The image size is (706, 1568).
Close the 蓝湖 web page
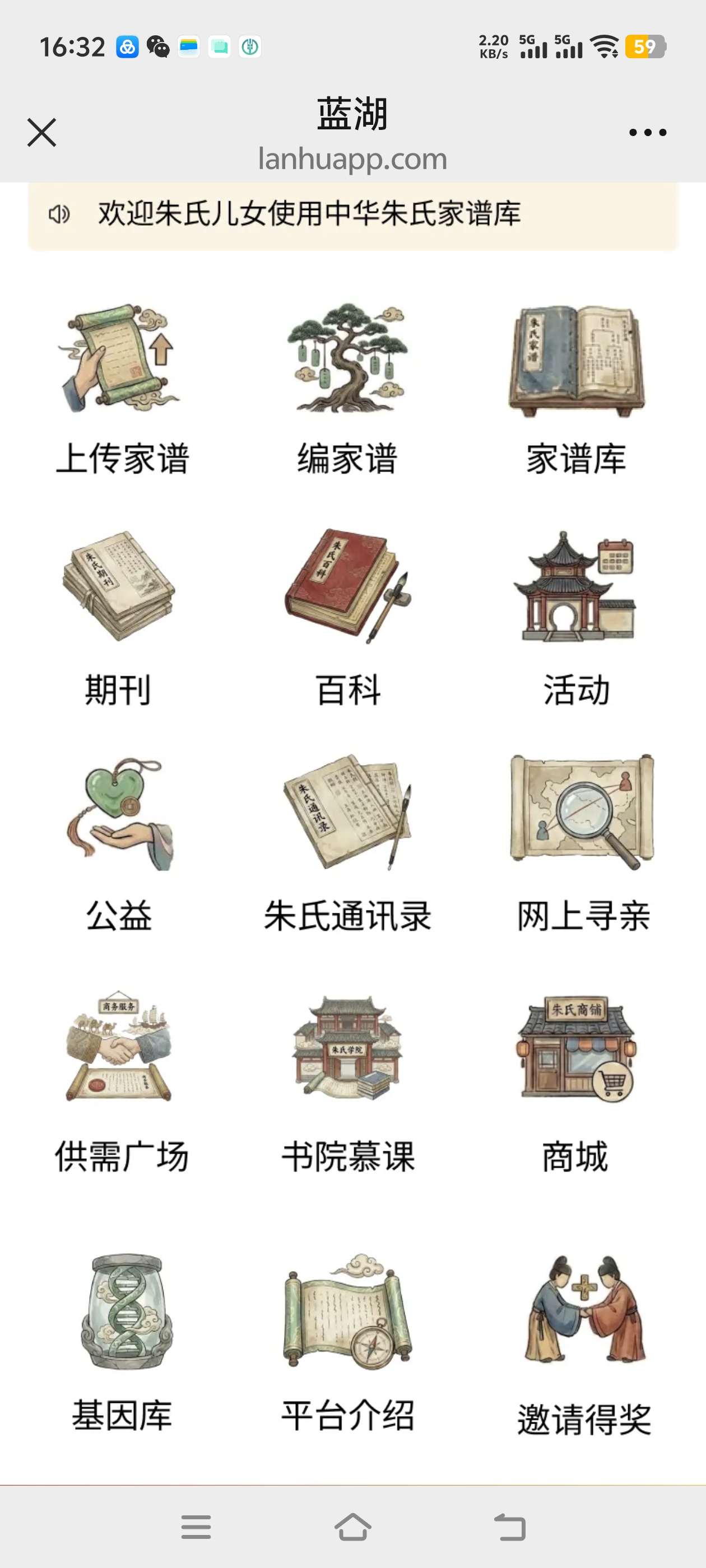tap(41, 133)
